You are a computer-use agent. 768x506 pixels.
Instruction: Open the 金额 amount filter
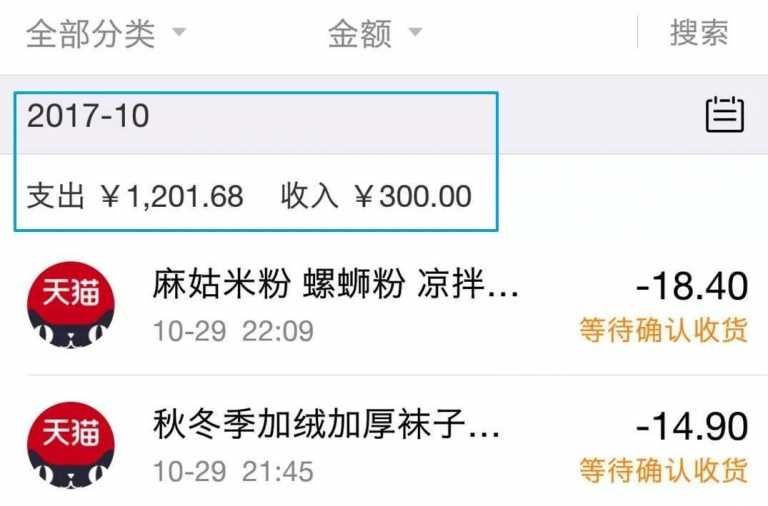tap(374, 33)
